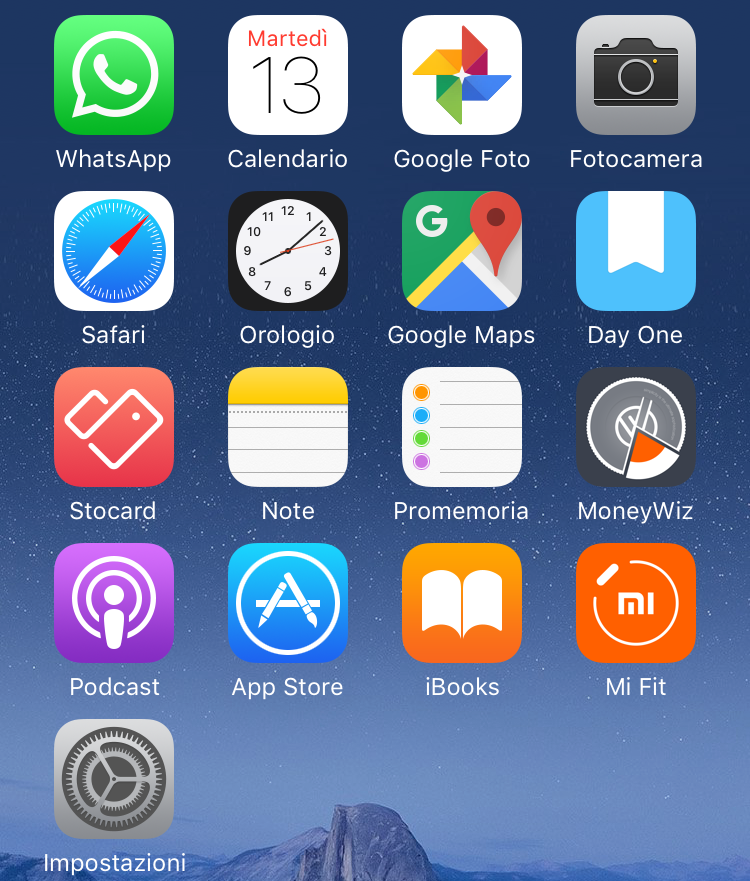
Task: Launch Google Maps
Action: [462, 251]
